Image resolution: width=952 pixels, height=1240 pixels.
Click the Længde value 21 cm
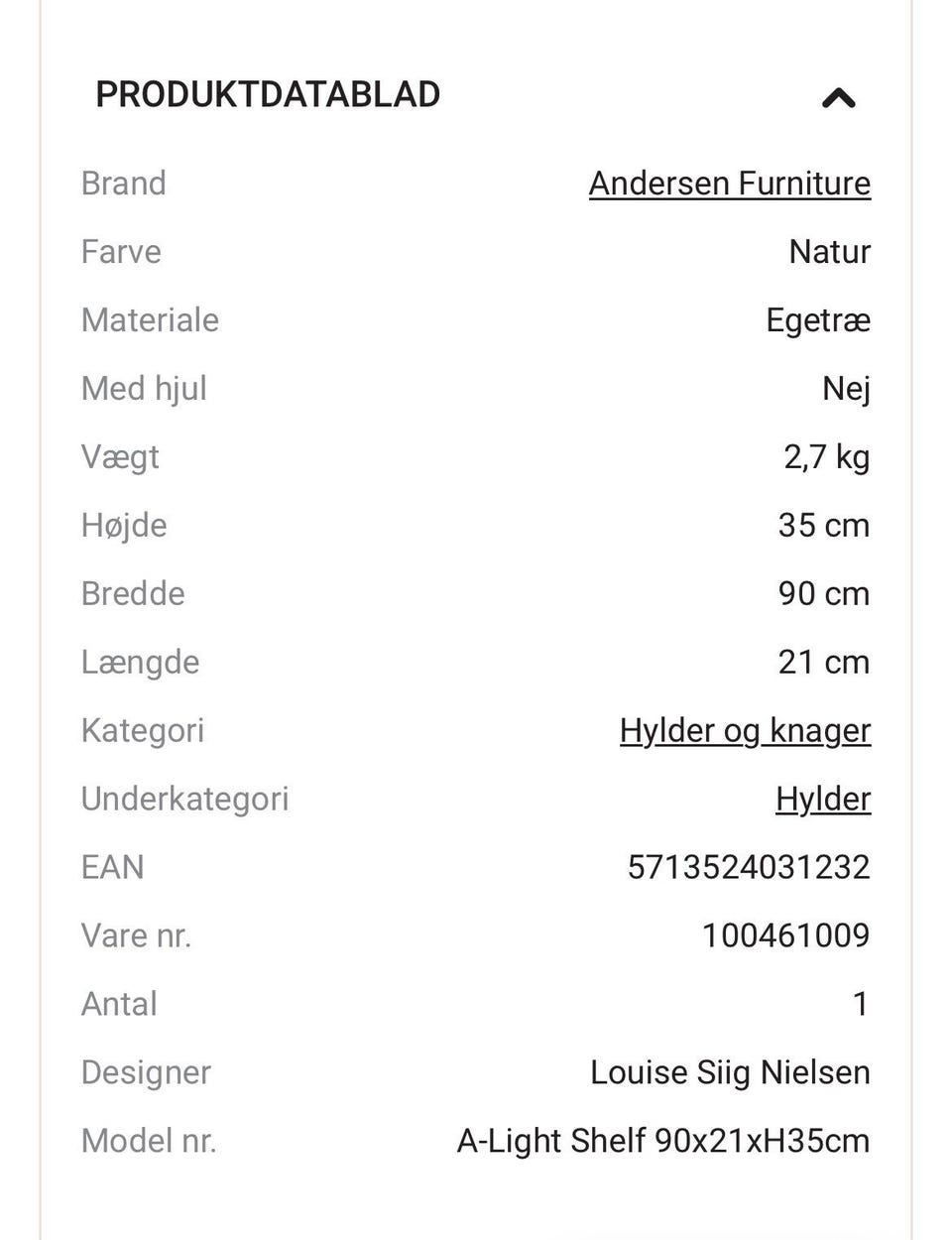[822, 662]
